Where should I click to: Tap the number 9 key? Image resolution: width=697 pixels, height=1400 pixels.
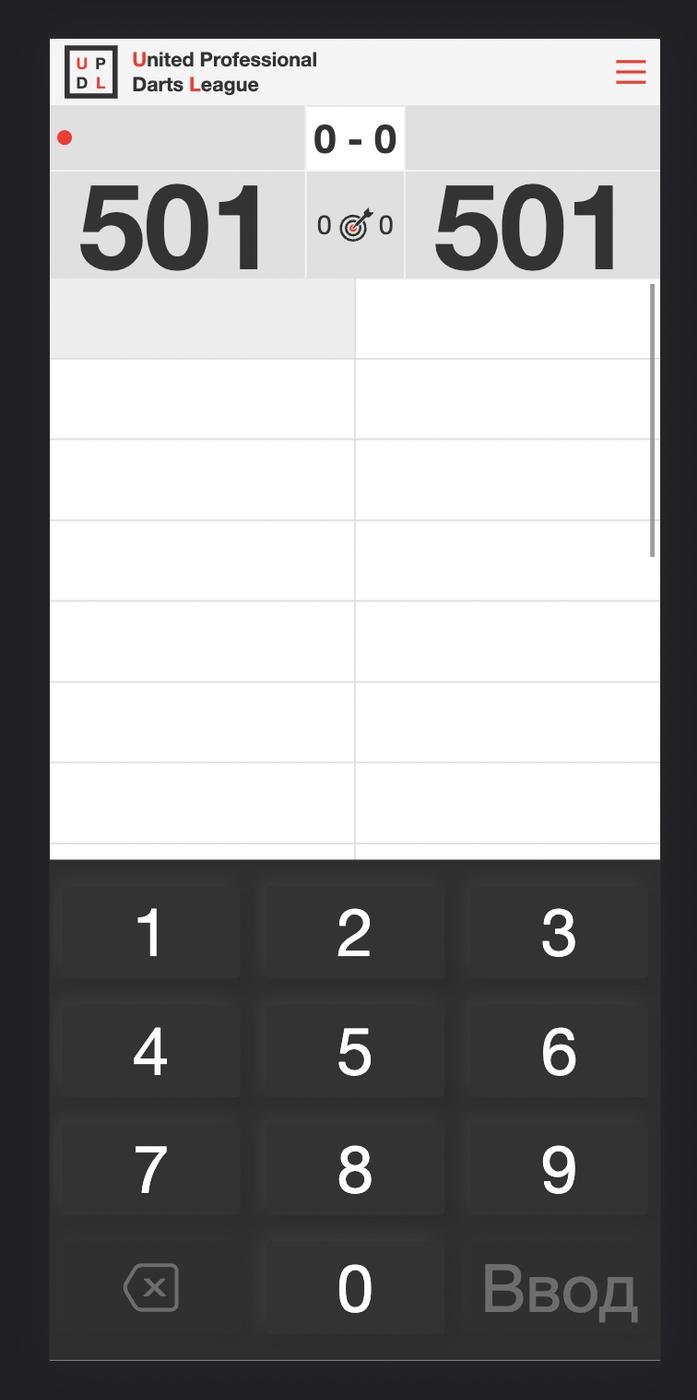[x=558, y=1169]
